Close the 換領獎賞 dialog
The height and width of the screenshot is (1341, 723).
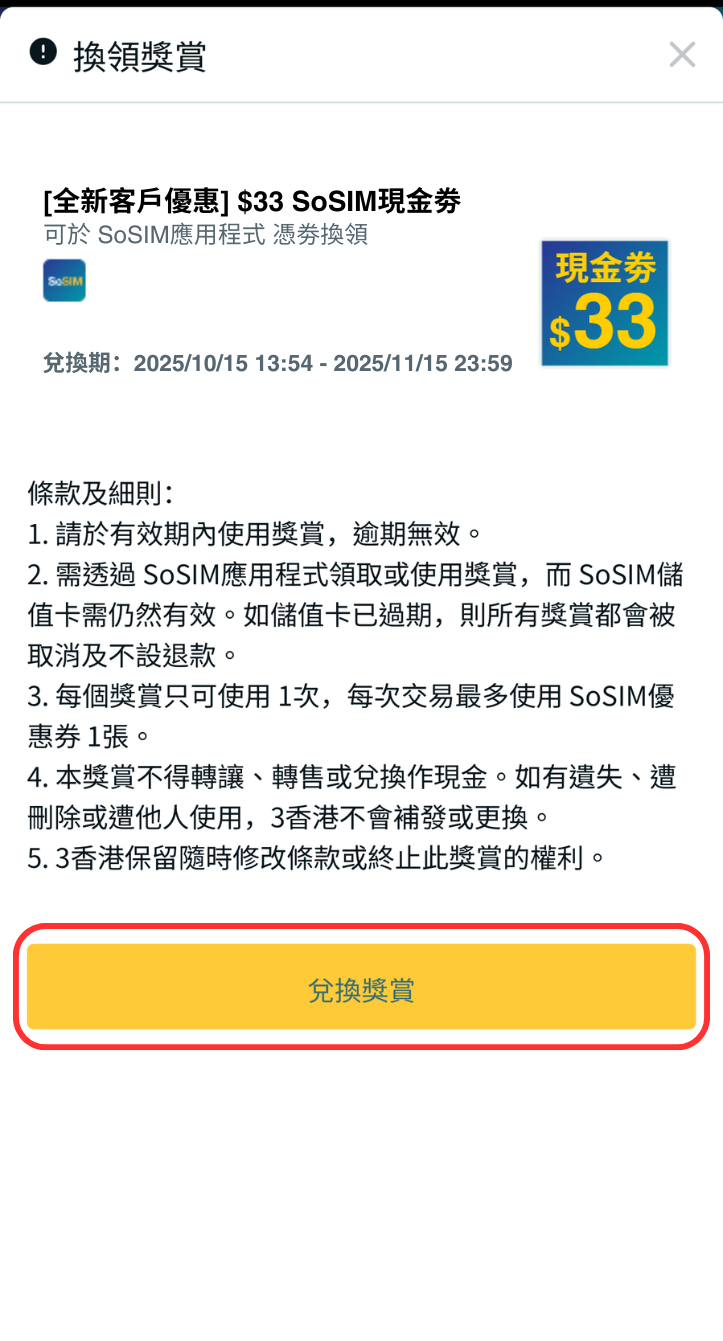(x=682, y=54)
